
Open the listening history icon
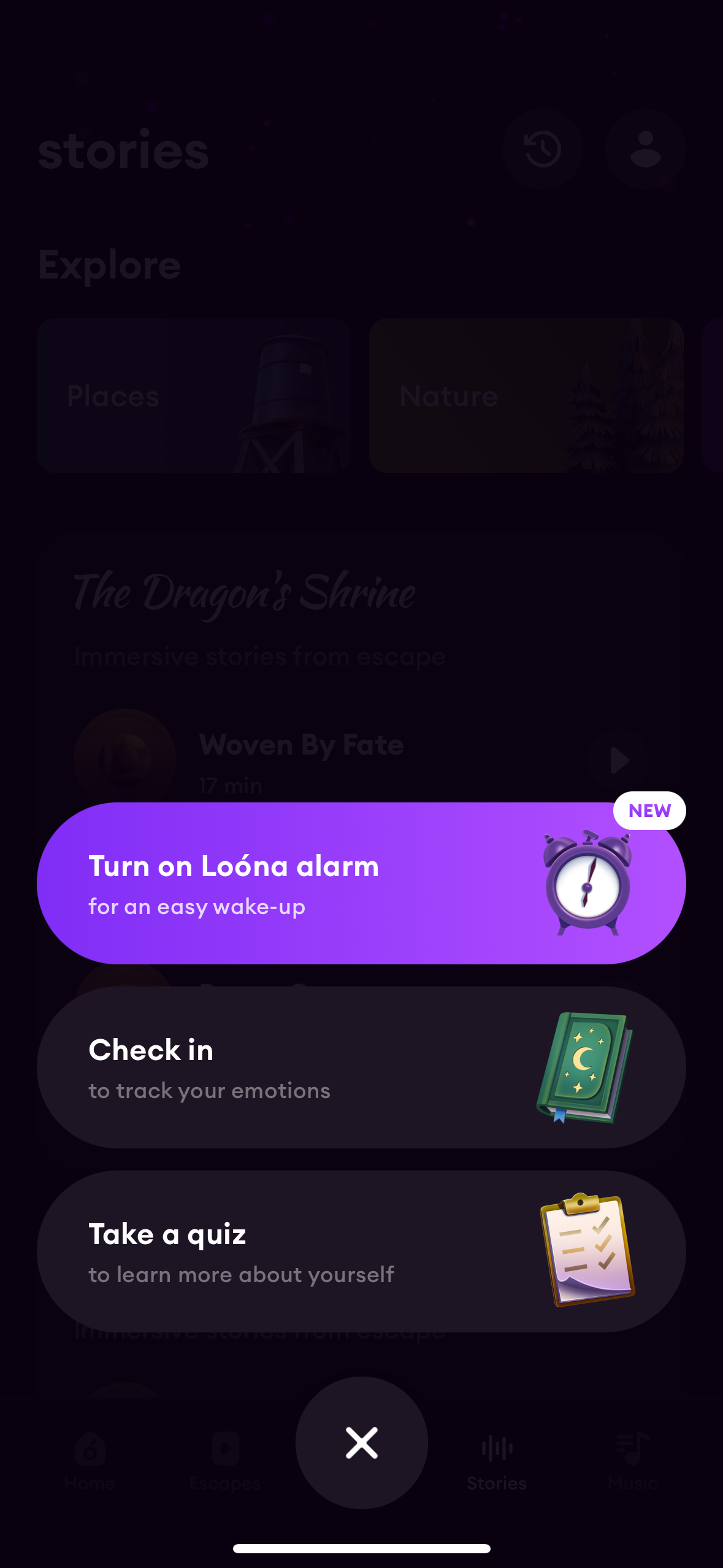[543, 147]
